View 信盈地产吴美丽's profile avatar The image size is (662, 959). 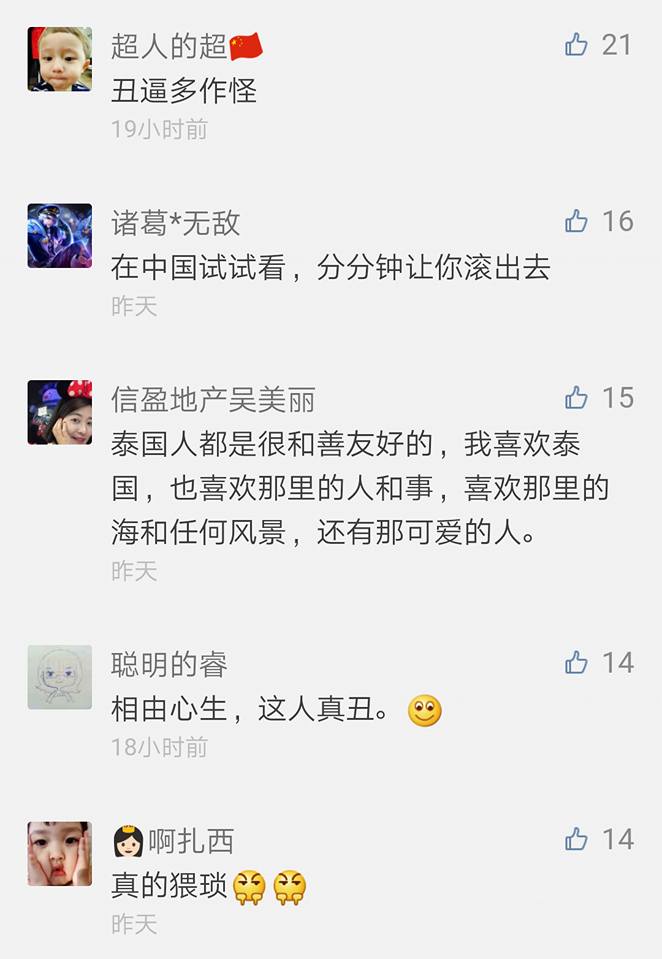click(x=60, y=412)
